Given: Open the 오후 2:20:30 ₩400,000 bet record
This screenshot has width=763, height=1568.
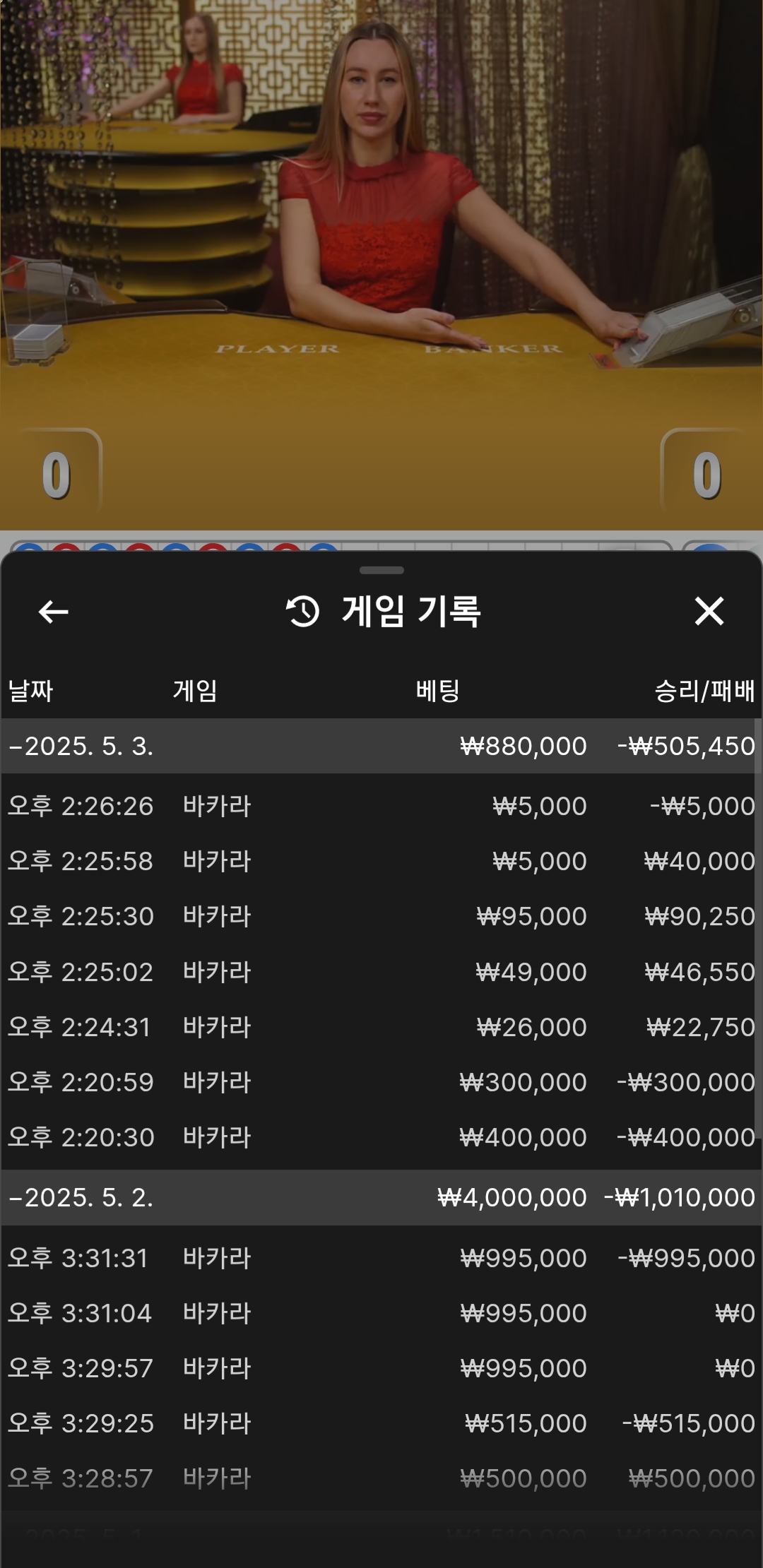Looking at the screenshot, I should pyautogui.click(x=381, y=1137).
